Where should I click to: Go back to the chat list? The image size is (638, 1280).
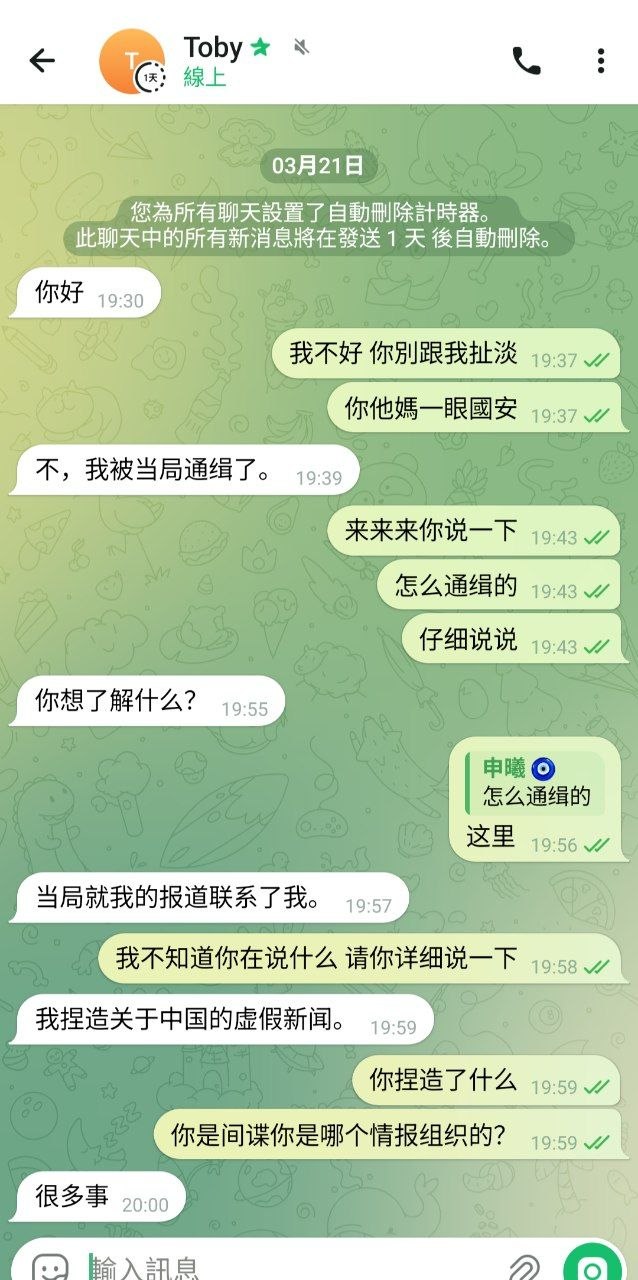42,61
